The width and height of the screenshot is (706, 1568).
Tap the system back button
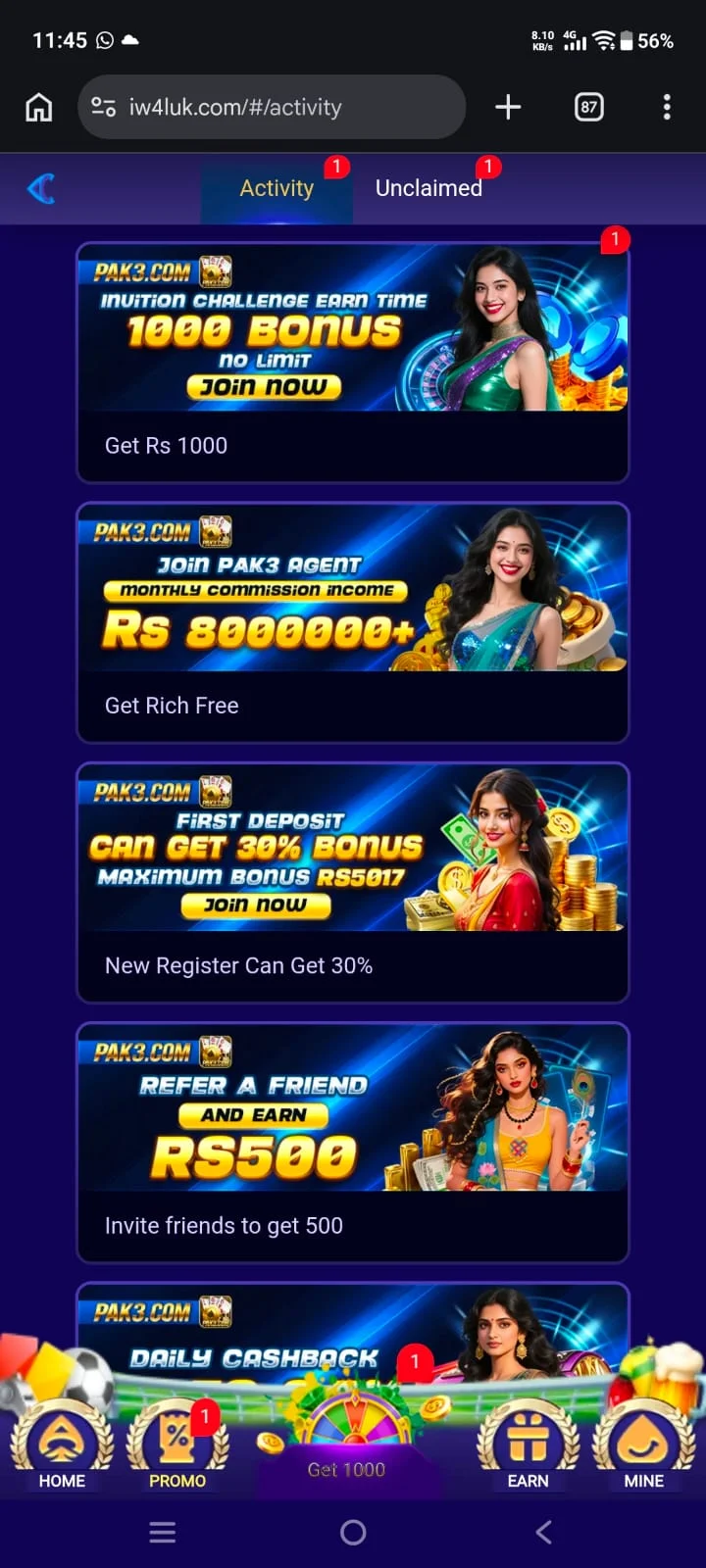pyautogui.click(x=544, y=1532)
